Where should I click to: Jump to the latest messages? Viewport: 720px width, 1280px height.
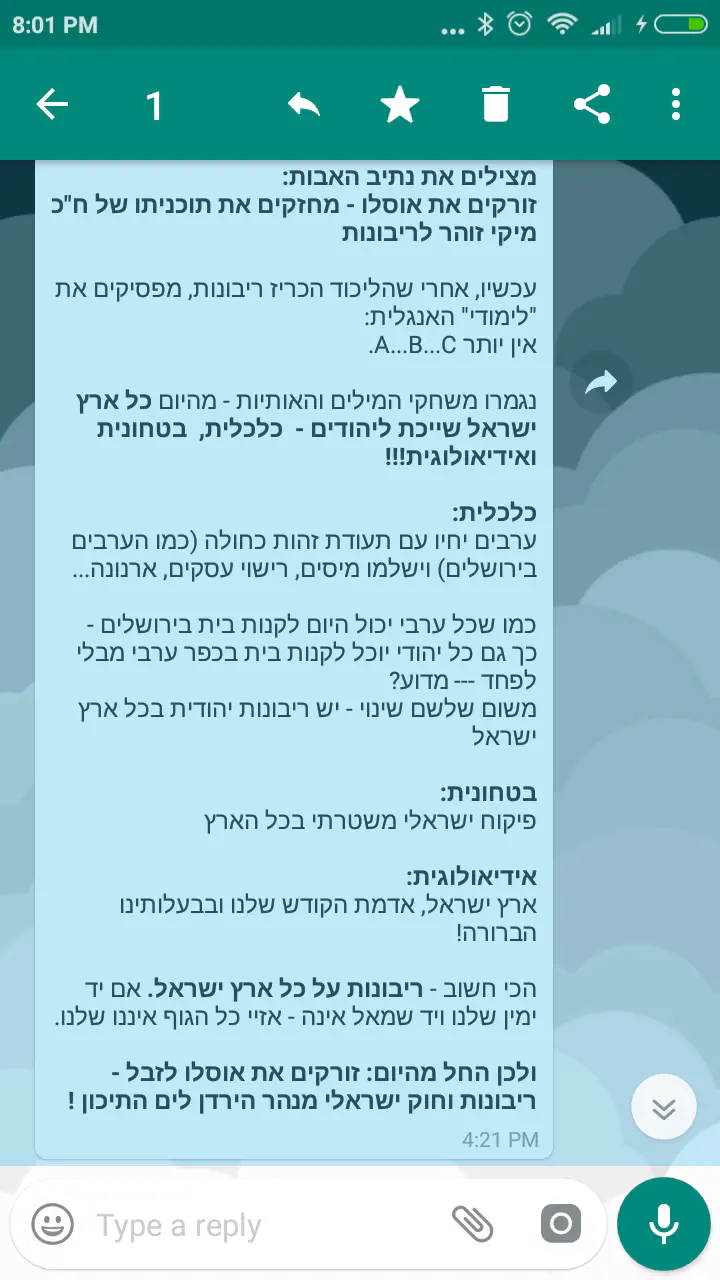point(664,1107)
